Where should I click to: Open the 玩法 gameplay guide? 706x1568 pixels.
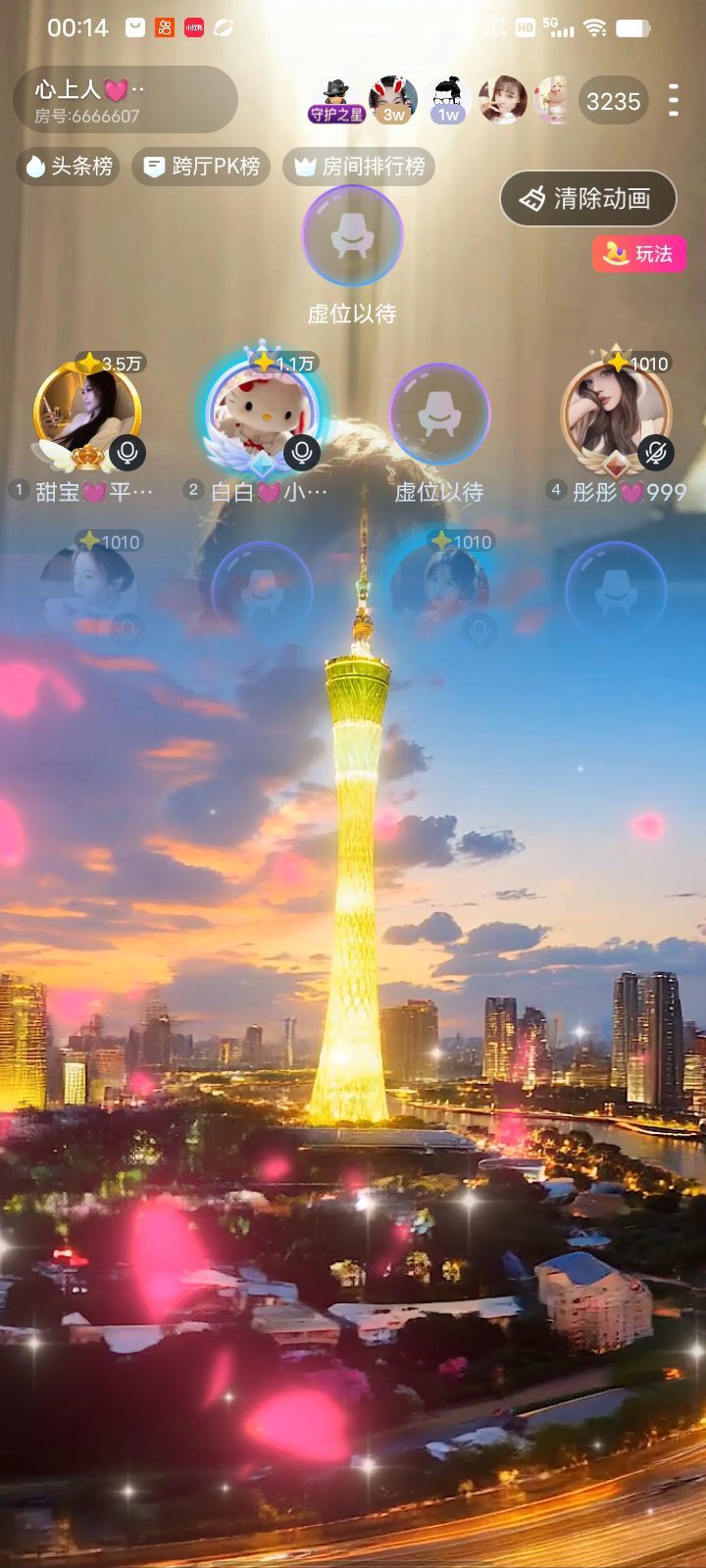click(639, 254)
